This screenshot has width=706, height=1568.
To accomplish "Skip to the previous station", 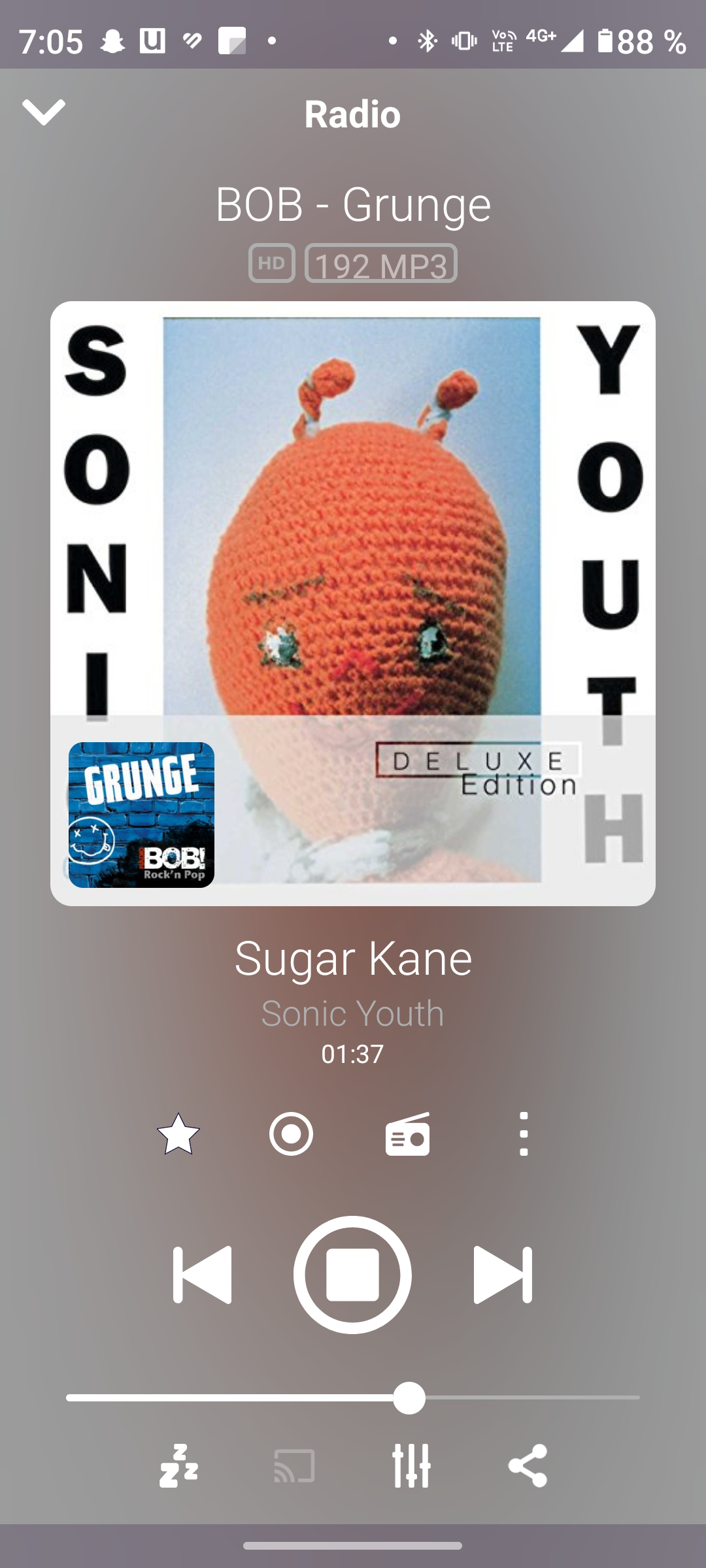I will click(202, 1275).
